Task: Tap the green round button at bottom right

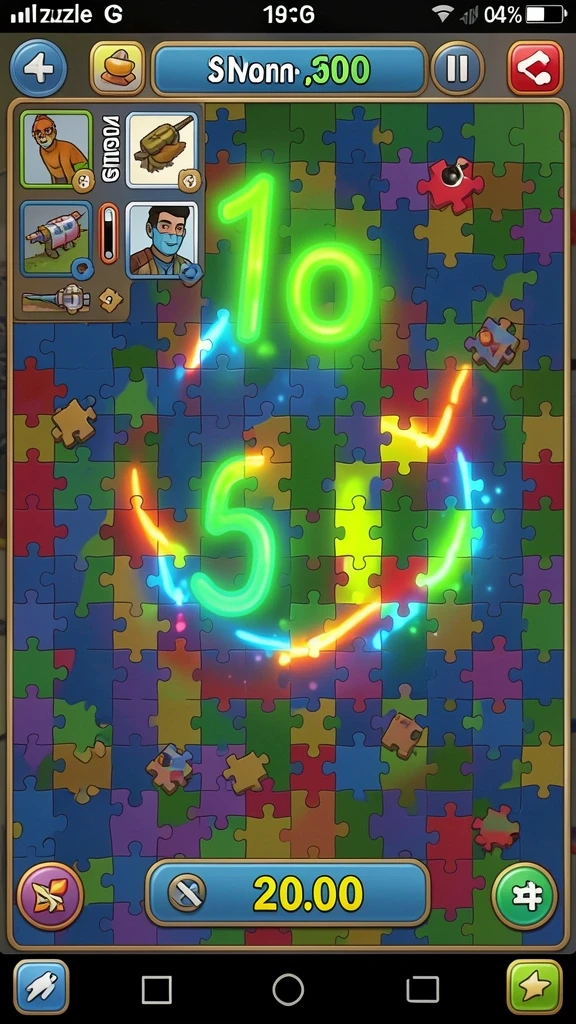Action: click(x=524, y=895)
